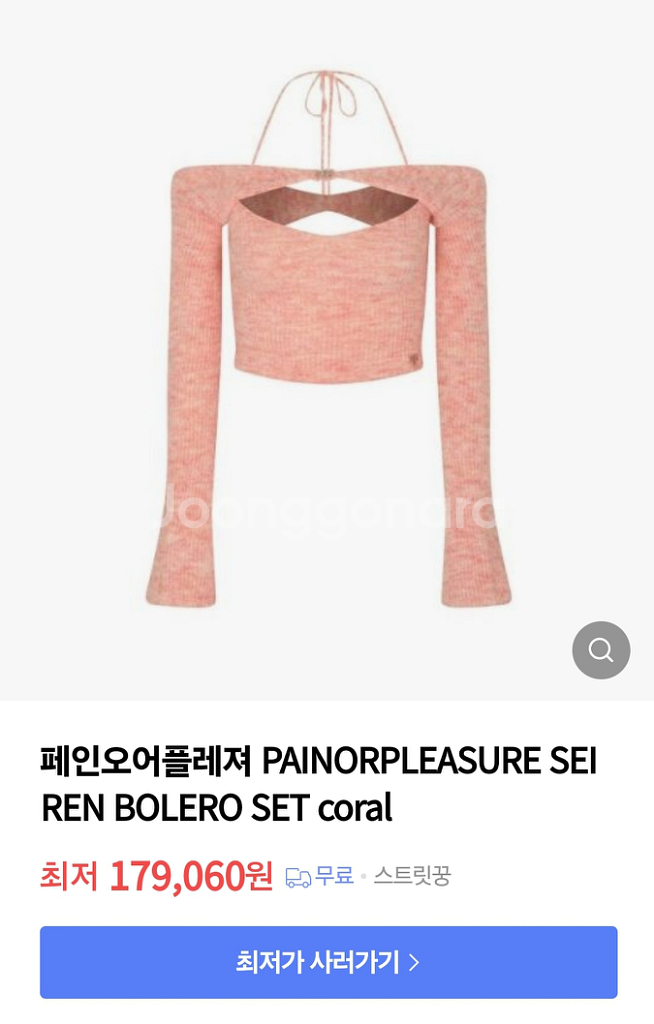Tap the 최저가 사러가기 button

pyautogui.click(x=328, y=962)
